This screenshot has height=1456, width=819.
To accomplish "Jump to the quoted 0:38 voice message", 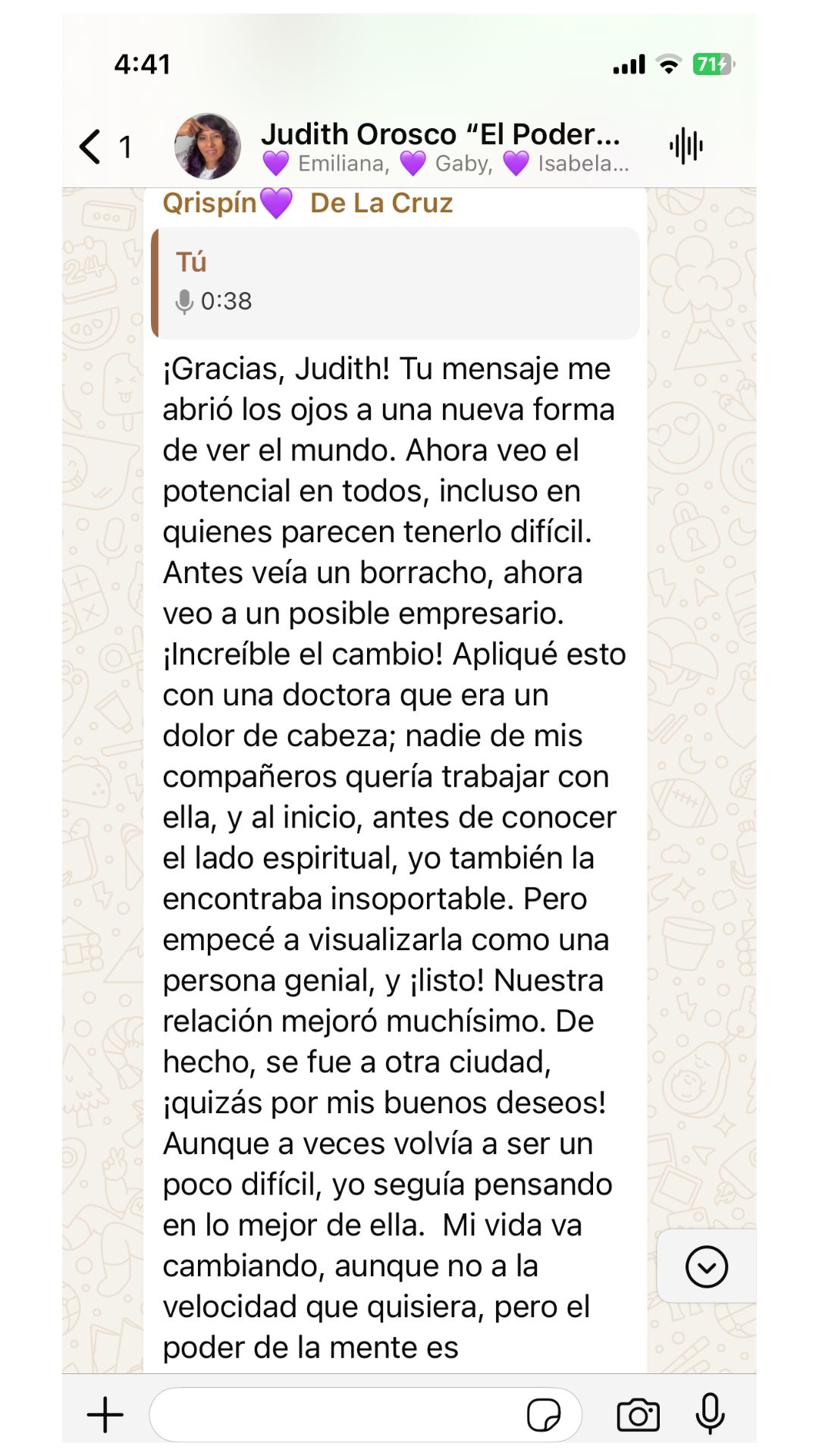I will 395,283.
